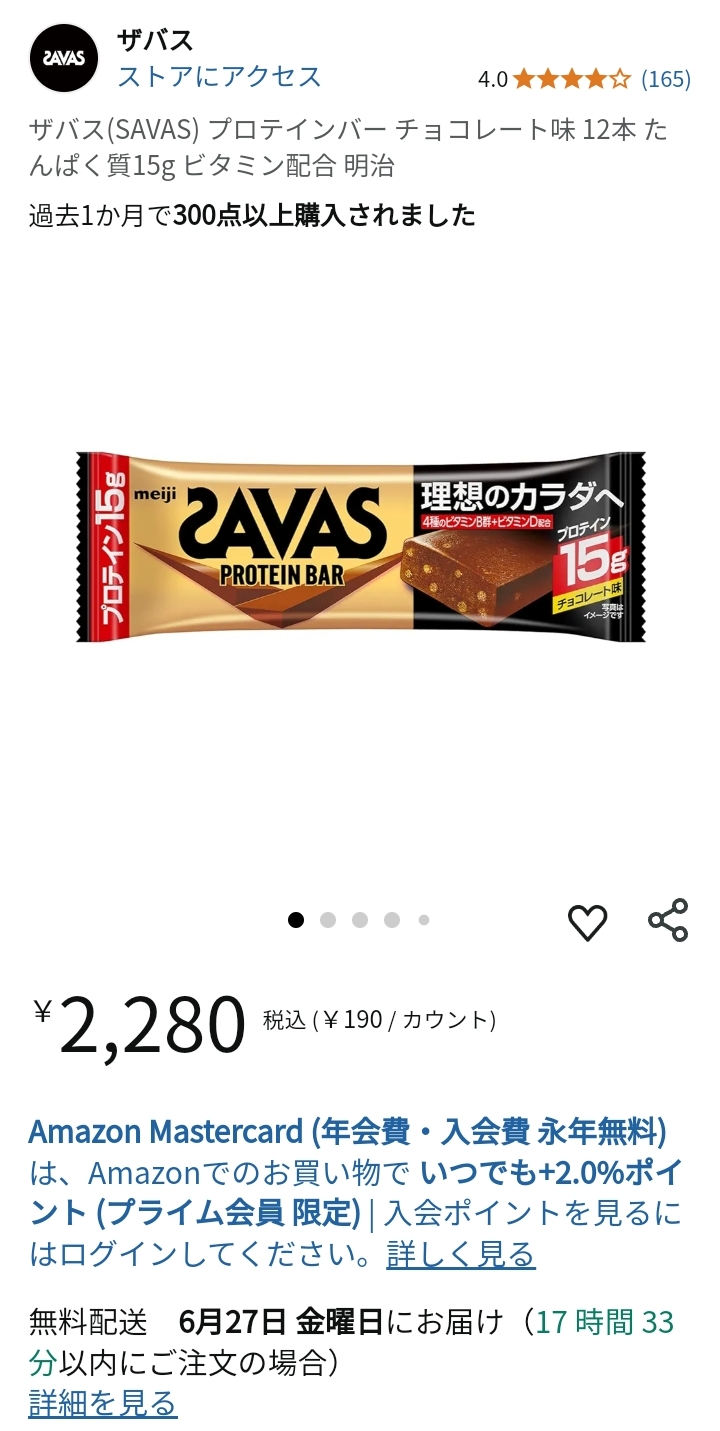View reviews by tapping the (165) count
This screenshot has height=1431, width=720.
coord(668,76)
